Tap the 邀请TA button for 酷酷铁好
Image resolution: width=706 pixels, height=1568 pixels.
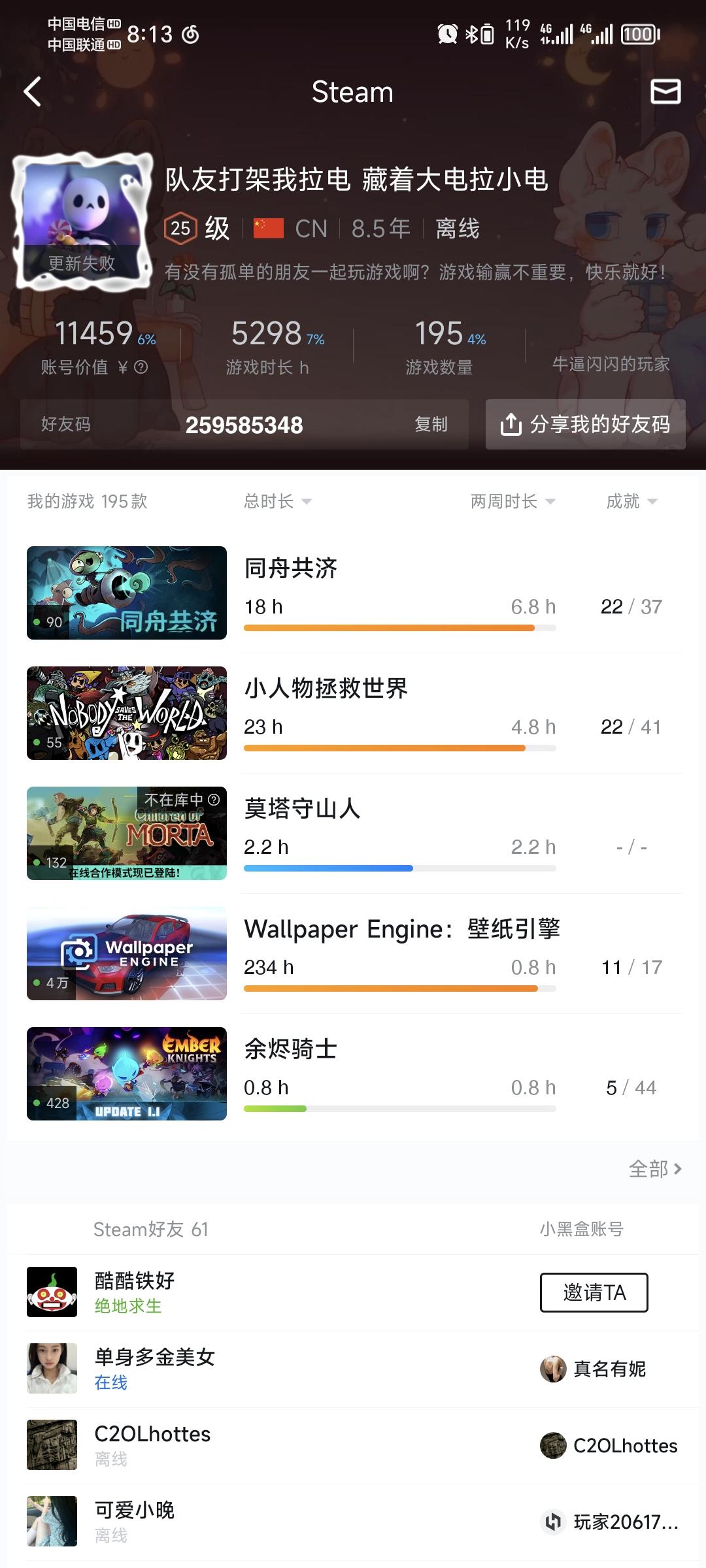click(x=594, y=1292)
